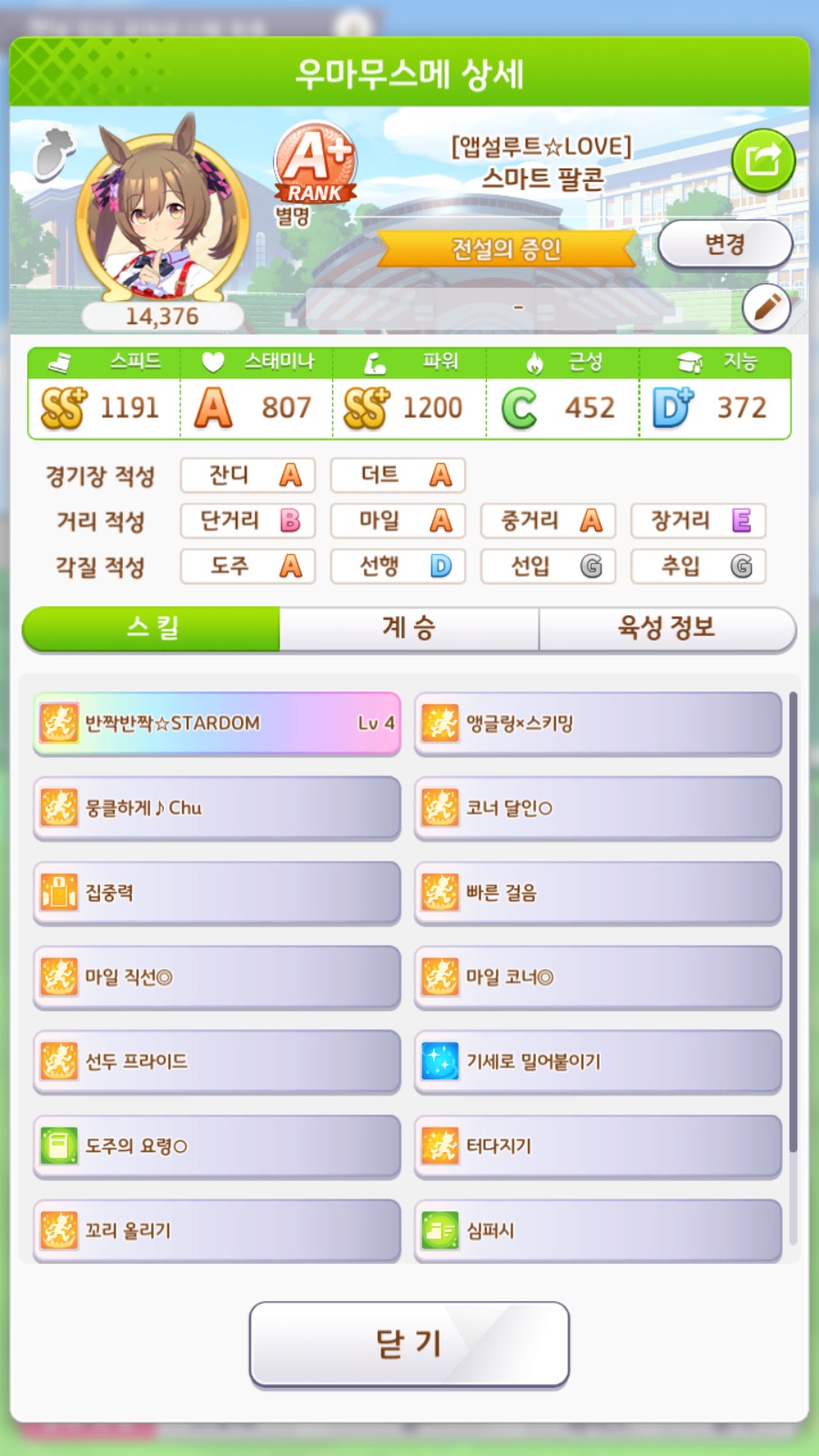Tap the 변경 button to change title
The width and height of the screenshot is (819, 1456).
pos(724,244)
